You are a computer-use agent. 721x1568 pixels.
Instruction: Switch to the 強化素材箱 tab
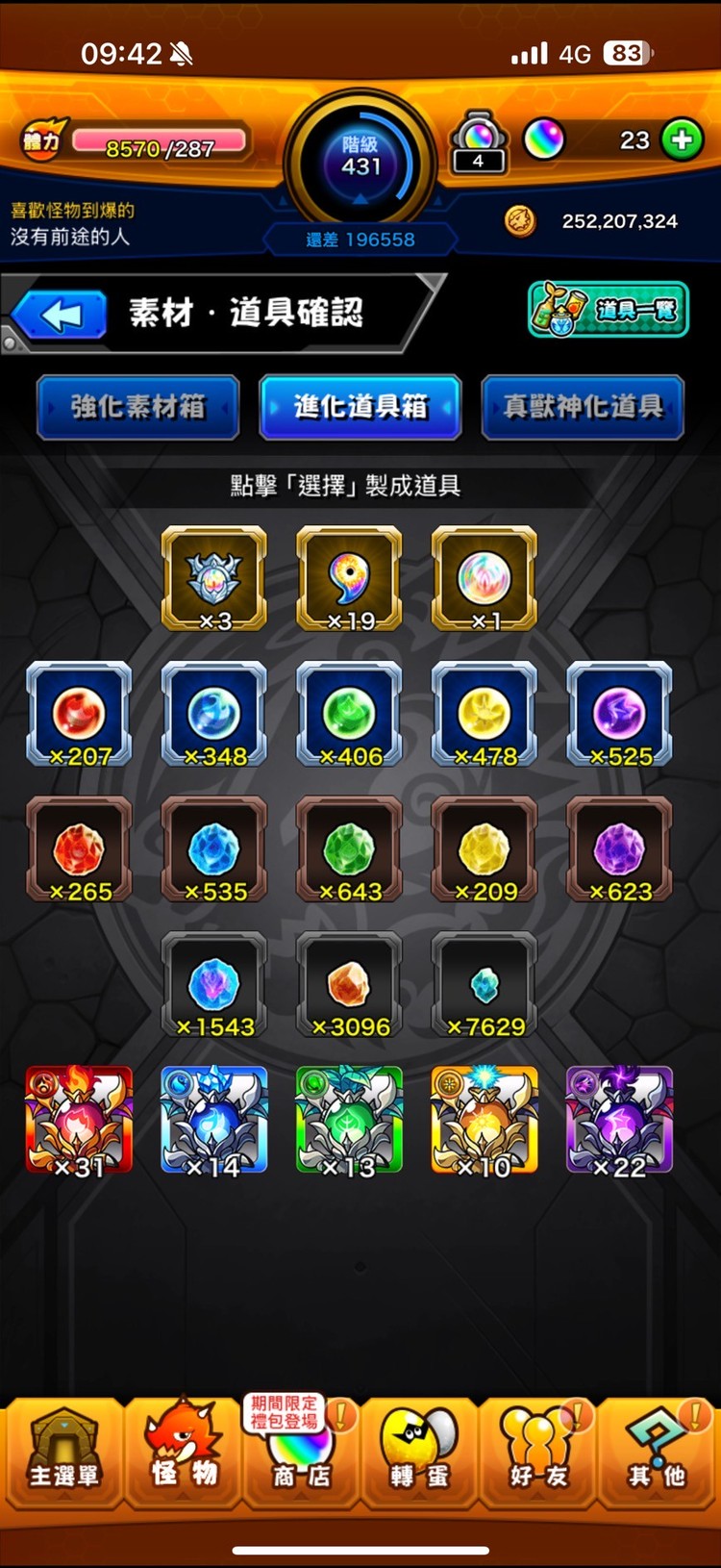137,407
